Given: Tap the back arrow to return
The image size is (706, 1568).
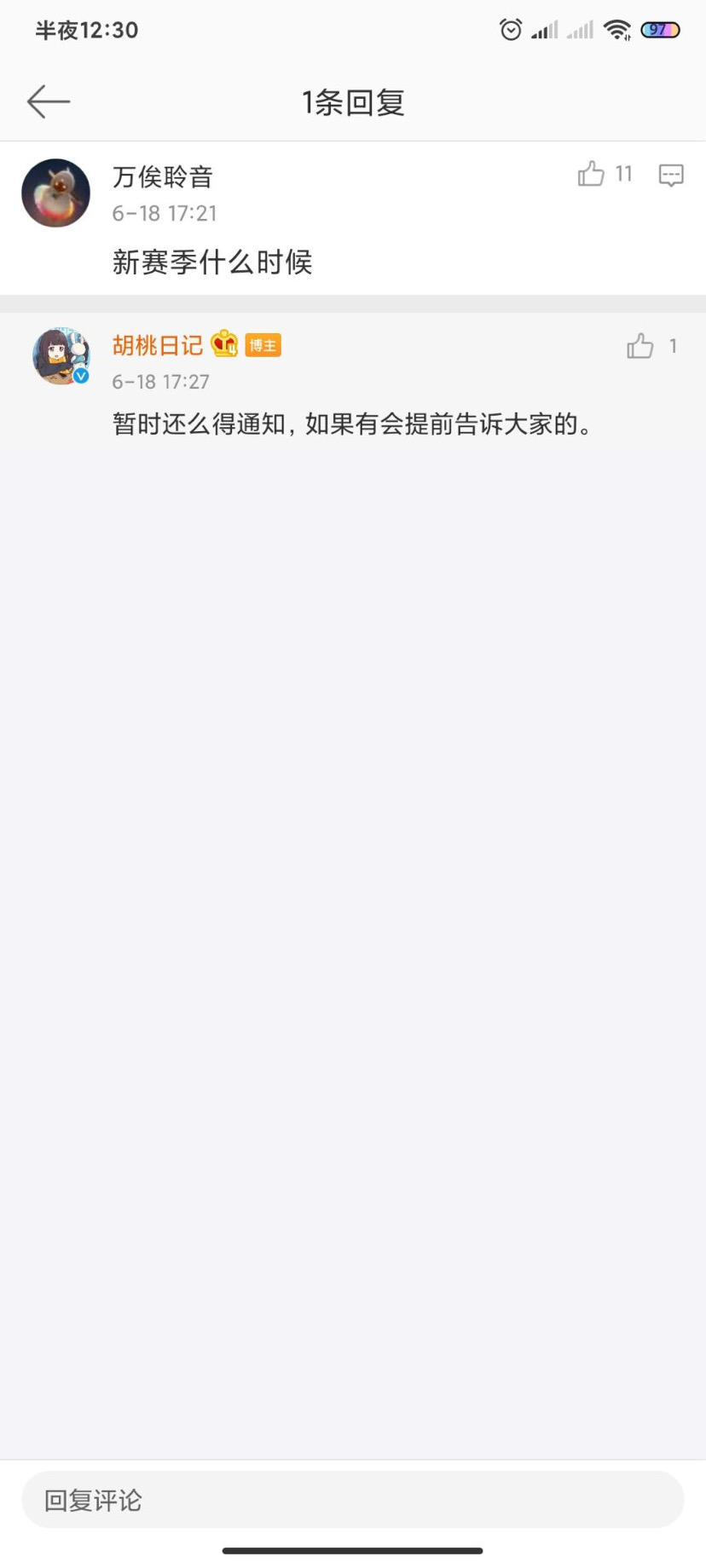Looking at the screenshot, I should (x=48, y=101).
